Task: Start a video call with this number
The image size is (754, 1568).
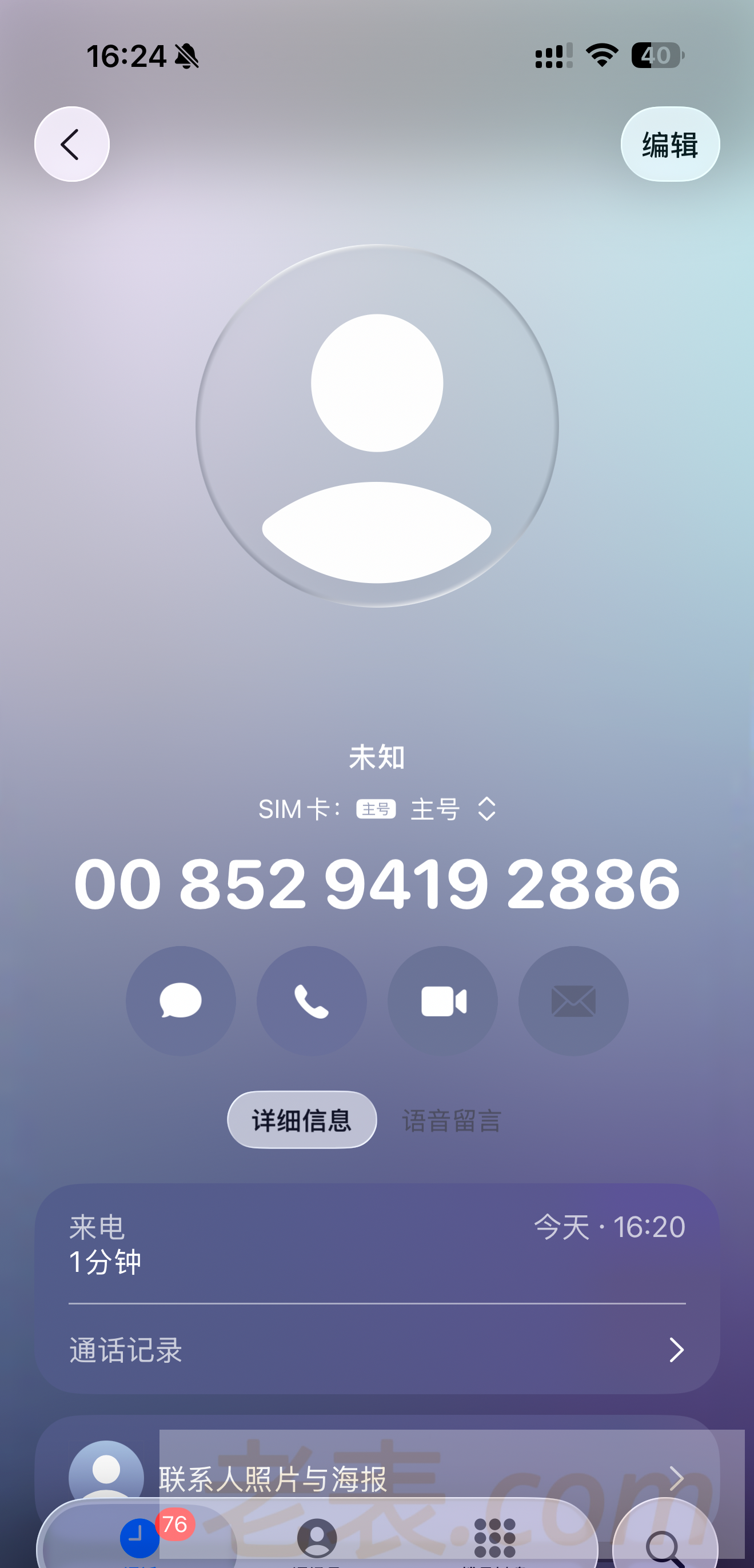Action: [442, 1001]
